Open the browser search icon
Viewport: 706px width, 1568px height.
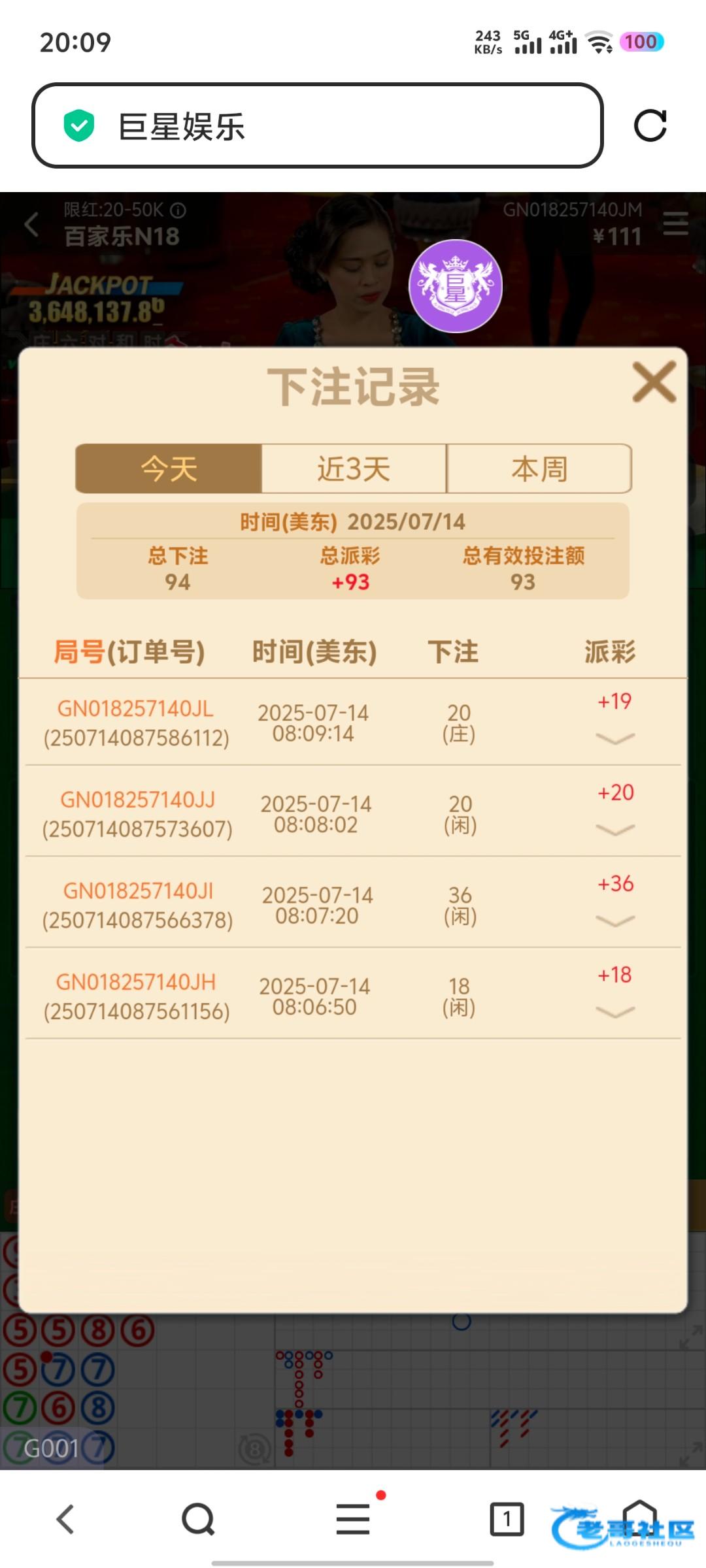198,1519
